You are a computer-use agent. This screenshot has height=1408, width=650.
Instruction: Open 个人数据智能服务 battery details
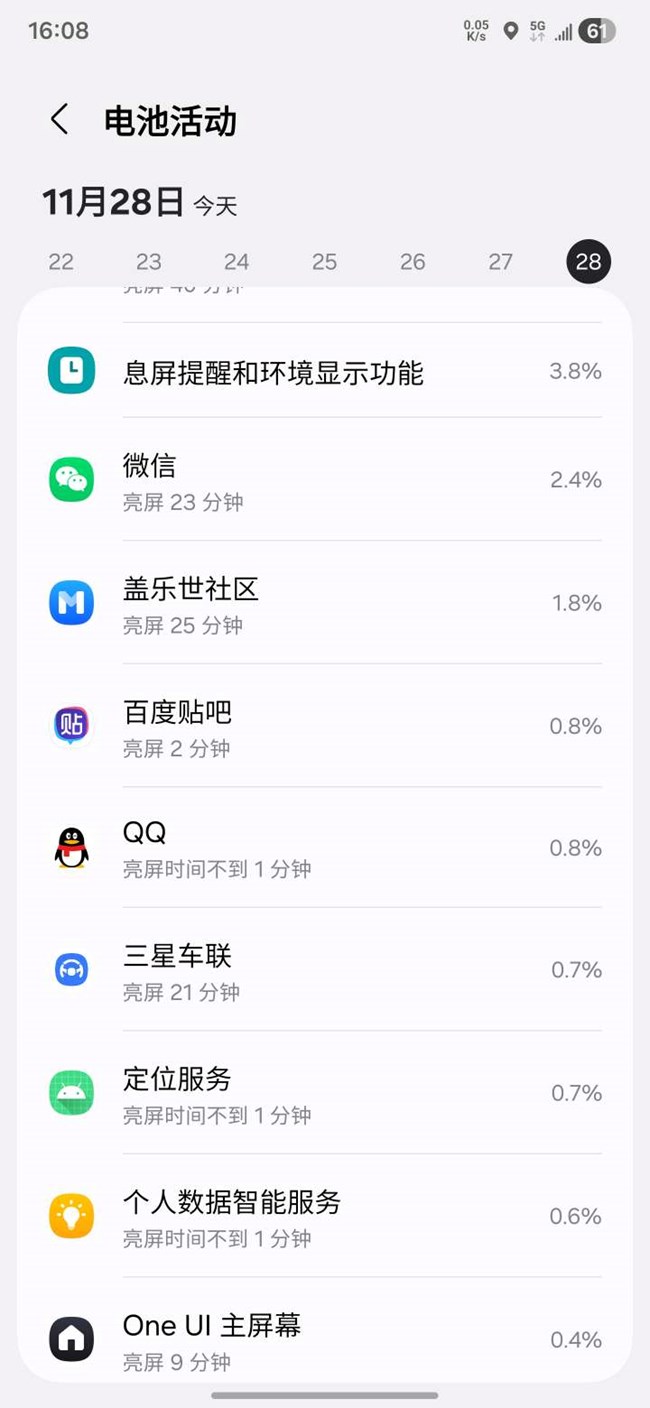point(325,1216)
